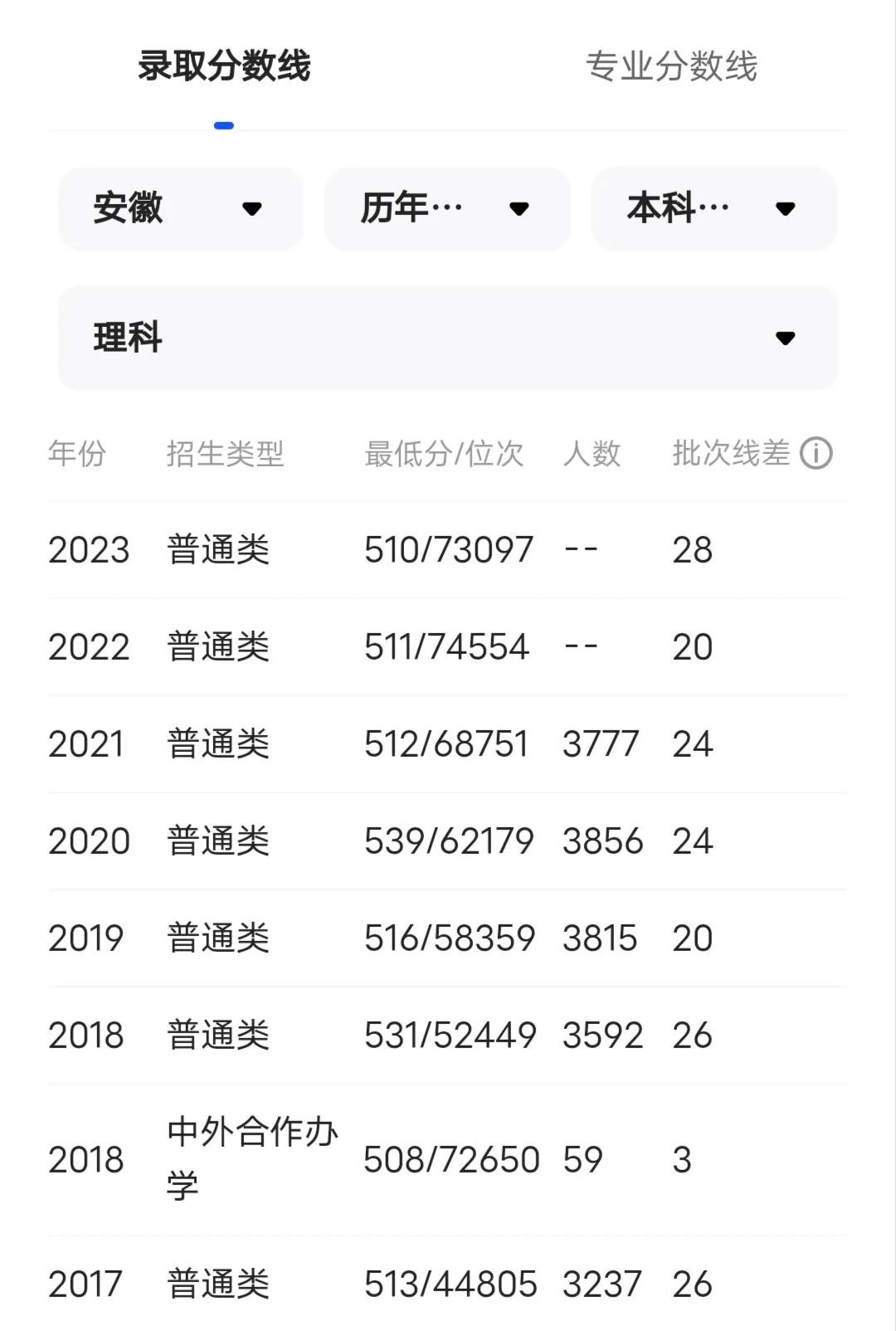Expand the 历年 year dropdown
This screenshot has height=1331, width=896.
pos(447,208)
